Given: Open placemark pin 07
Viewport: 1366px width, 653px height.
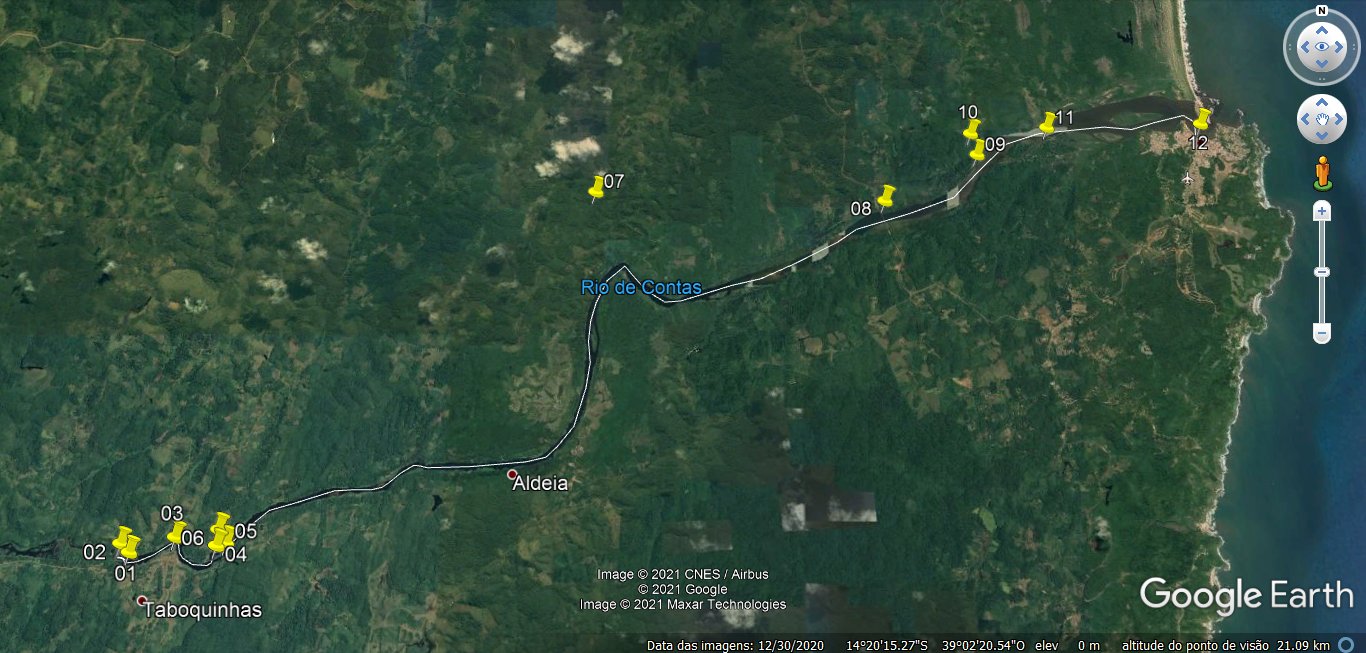Looking at the screenshot, I should 597,187.
